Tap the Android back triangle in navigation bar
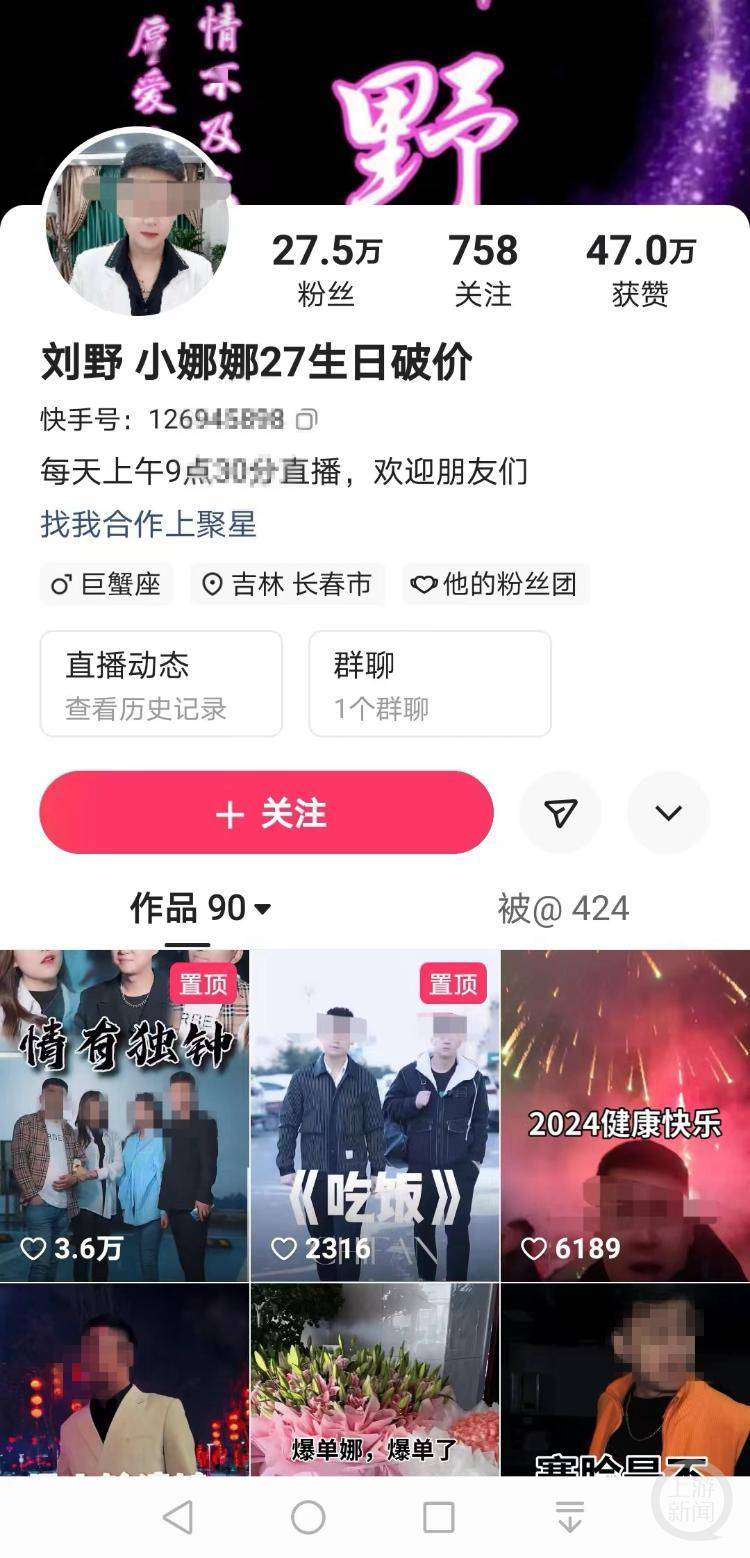Image resolution: width=750 pixels, height=1558 pixels. click(178, 1515)
